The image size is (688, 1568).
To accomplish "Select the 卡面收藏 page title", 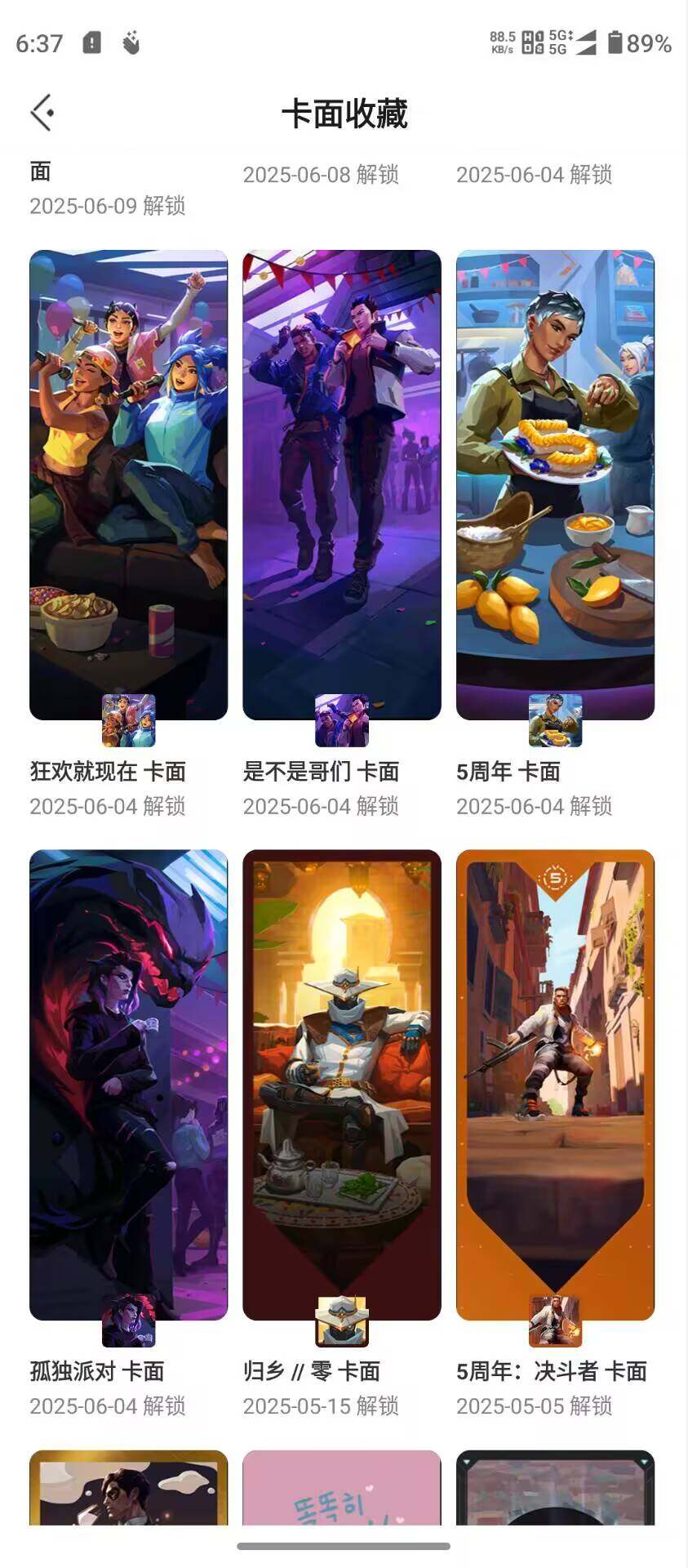I will (344, 114).
